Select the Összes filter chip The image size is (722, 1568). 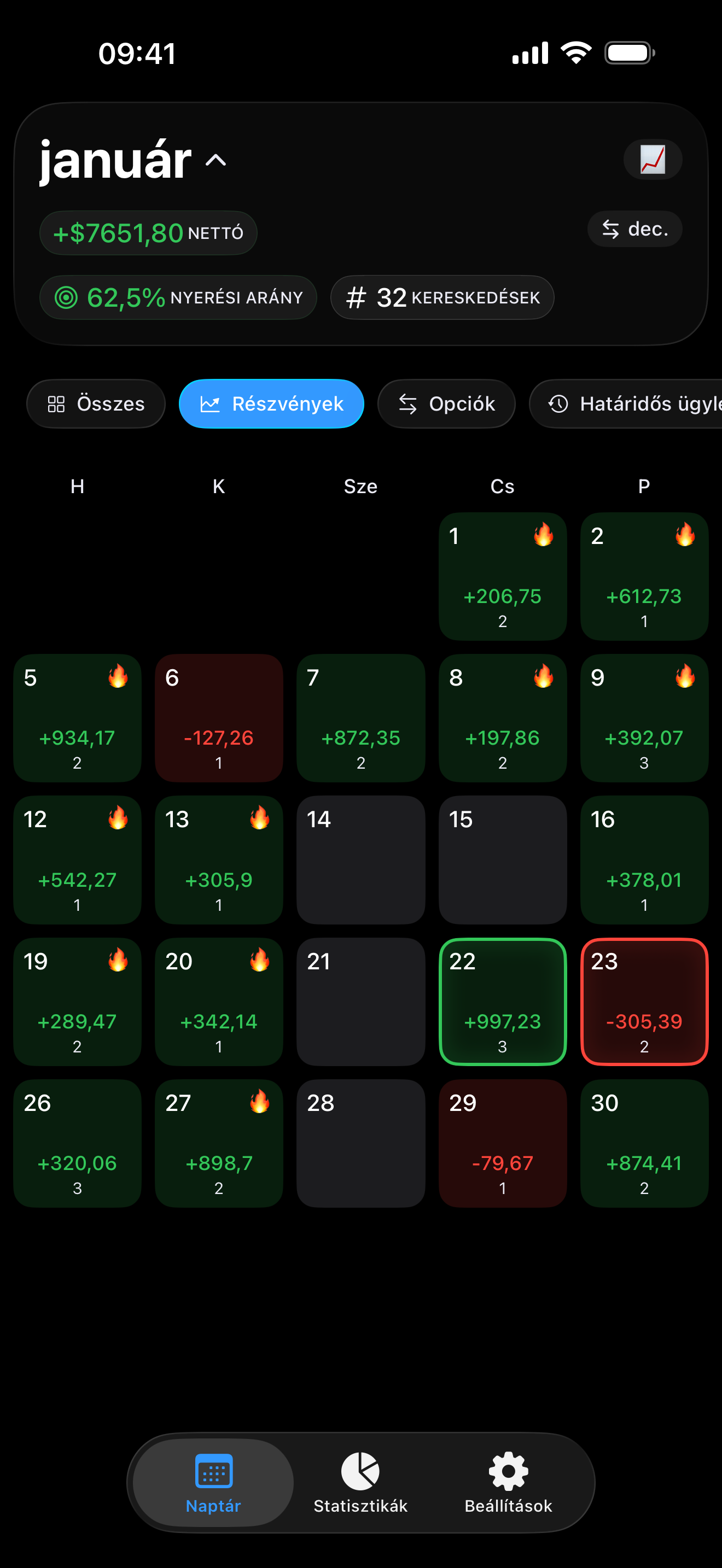96,403
